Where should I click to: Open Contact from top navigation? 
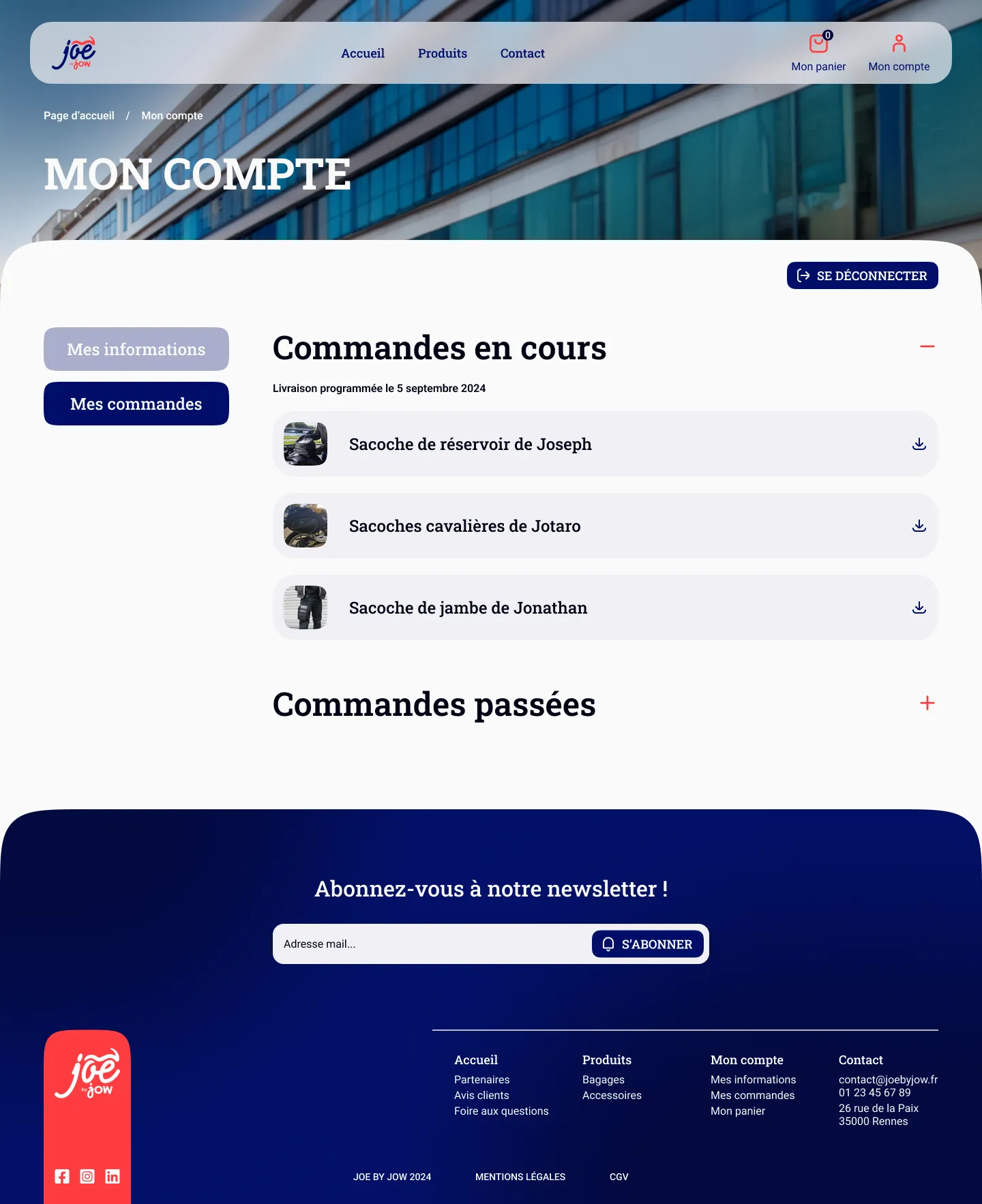coord(522,53)
